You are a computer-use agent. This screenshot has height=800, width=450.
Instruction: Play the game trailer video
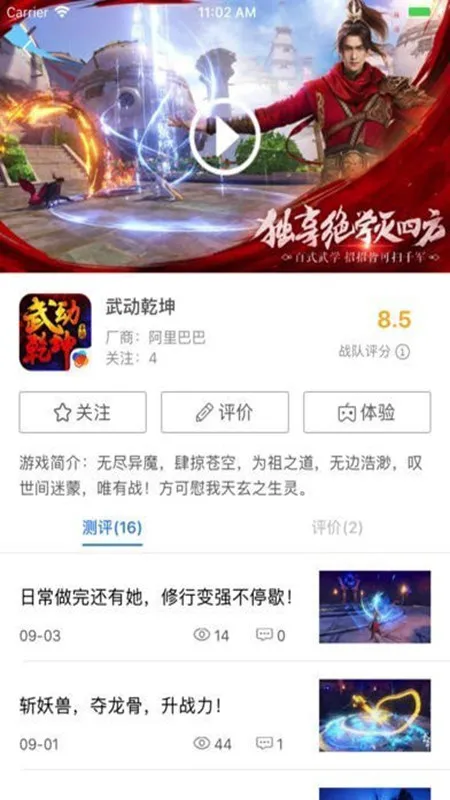(225, 138)
